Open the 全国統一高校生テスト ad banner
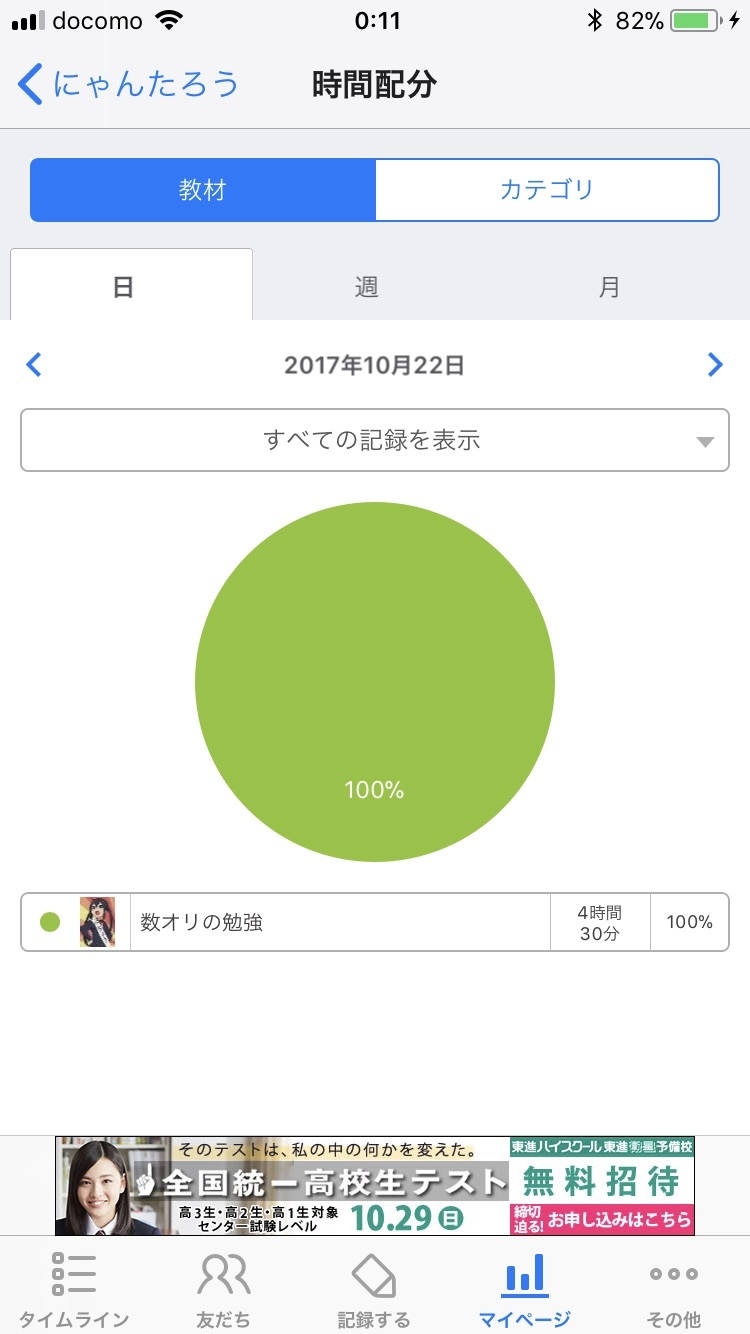 [375, 1186]
